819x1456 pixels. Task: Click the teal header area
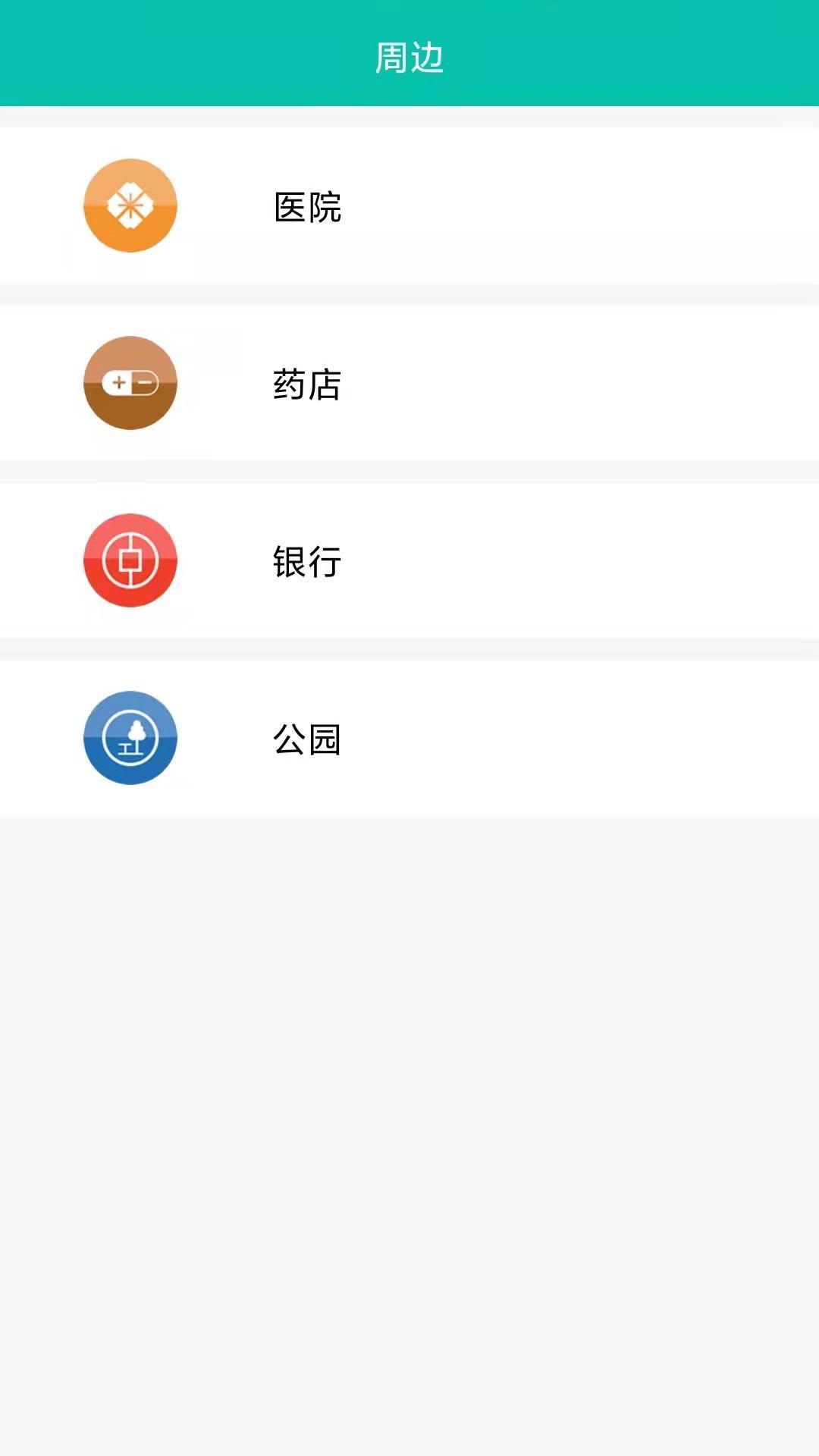click(409, 53)
